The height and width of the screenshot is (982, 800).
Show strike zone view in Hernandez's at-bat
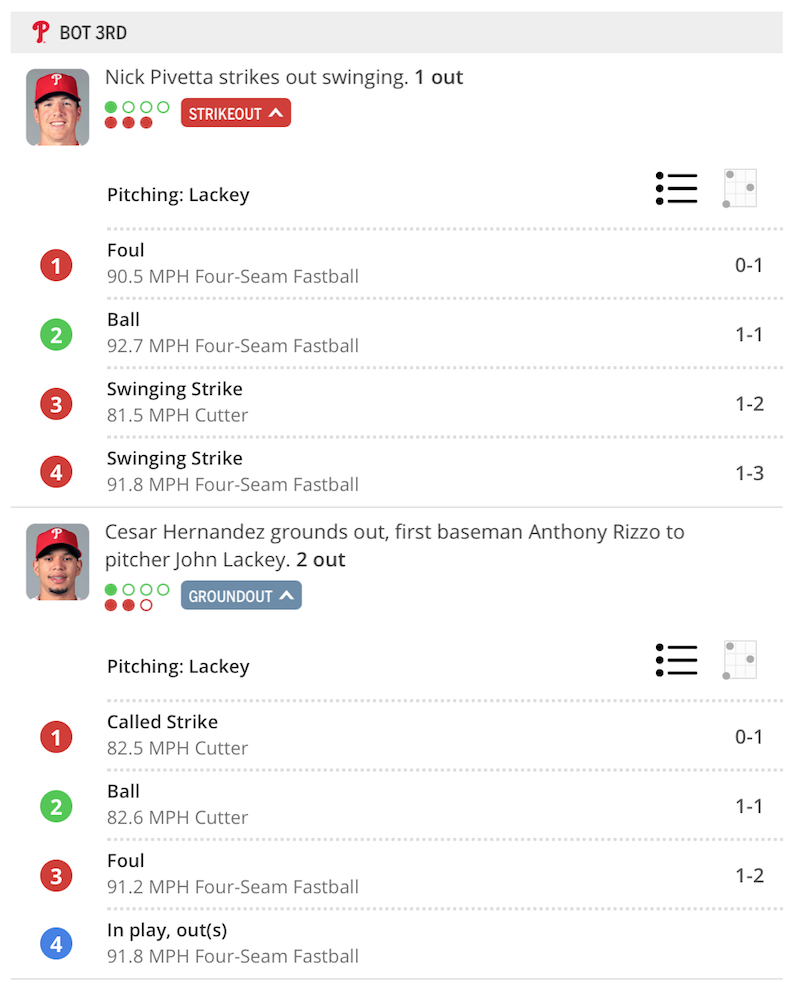tap(739, 660)
